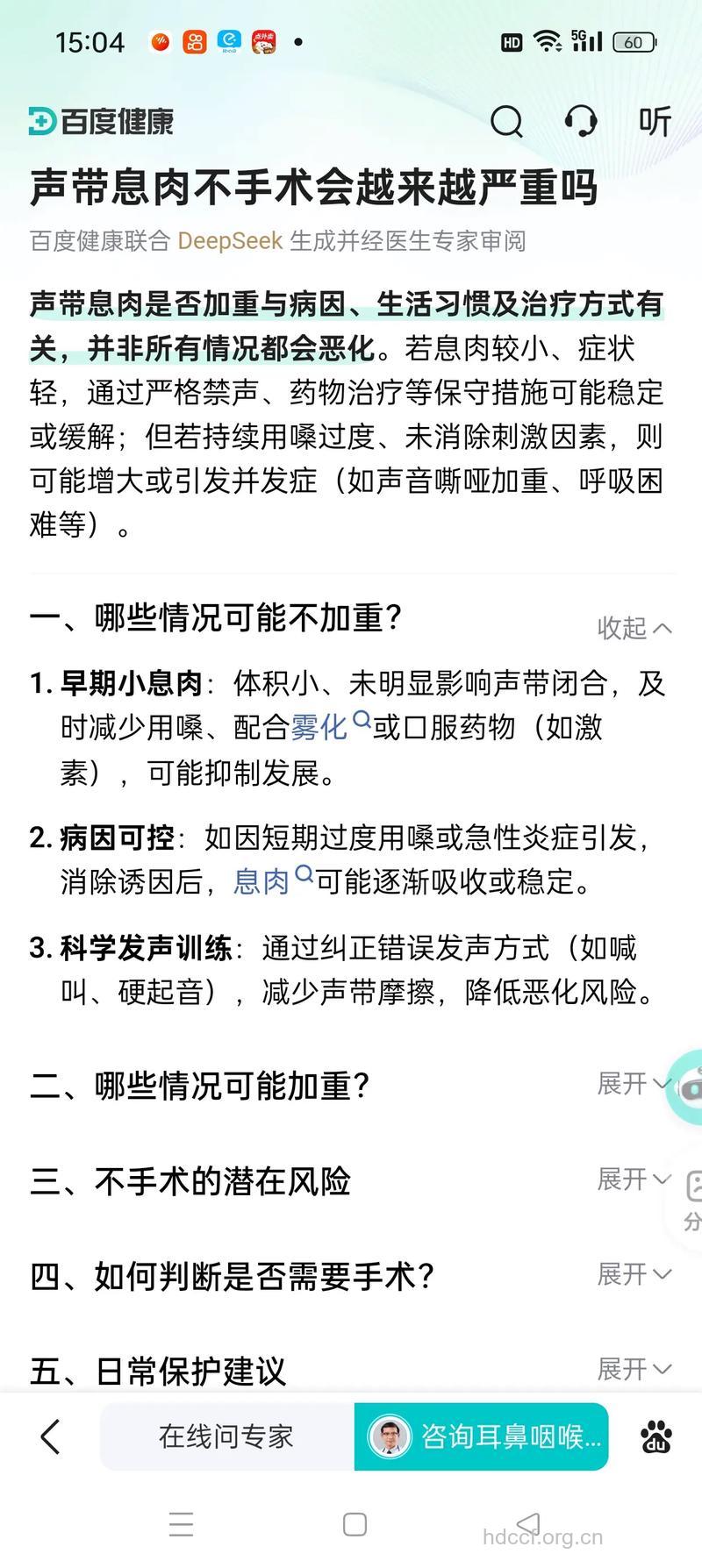Screen dimensions: 702x1568
Task: Tap the 听 listen audio icon
Action: pos(655,122)
